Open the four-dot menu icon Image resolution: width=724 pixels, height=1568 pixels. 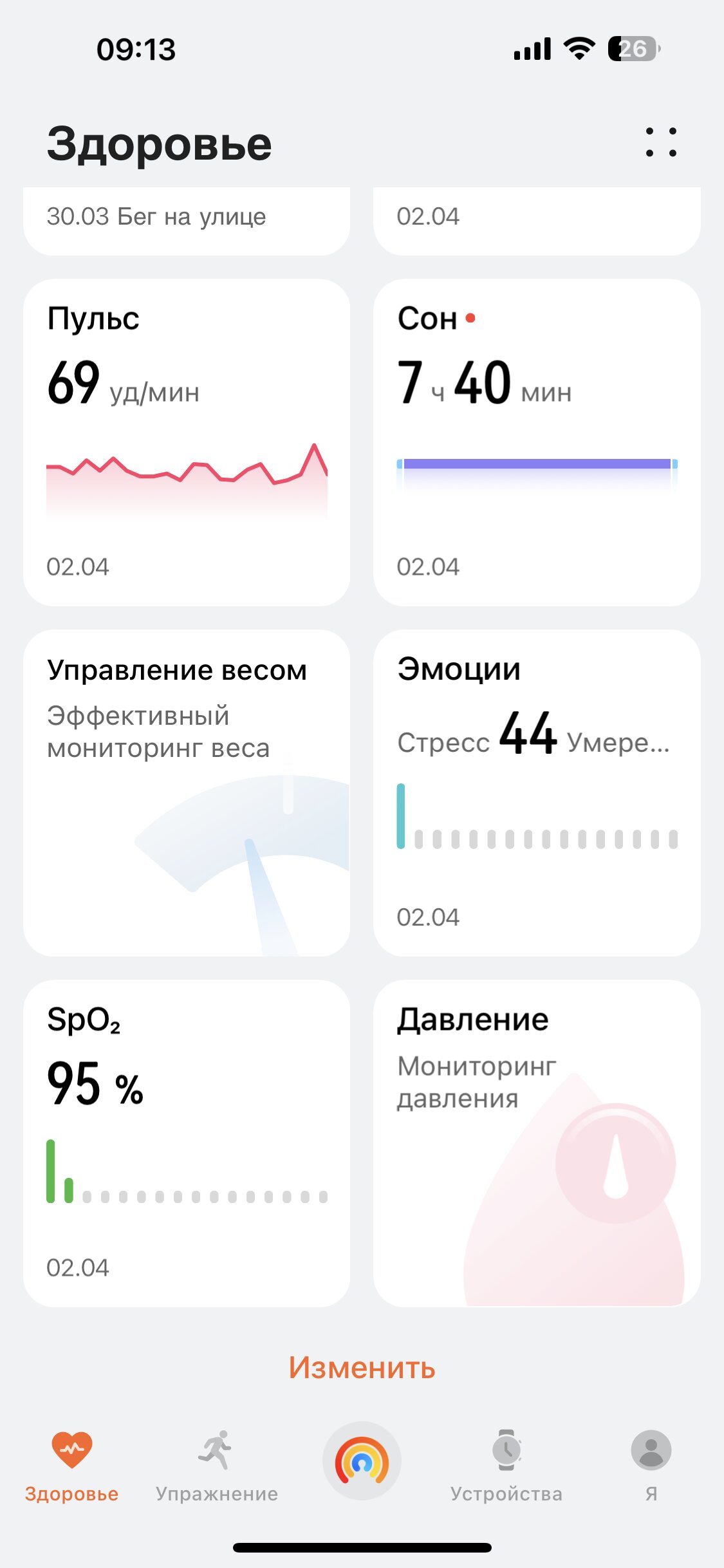click(x=661, y=142)
